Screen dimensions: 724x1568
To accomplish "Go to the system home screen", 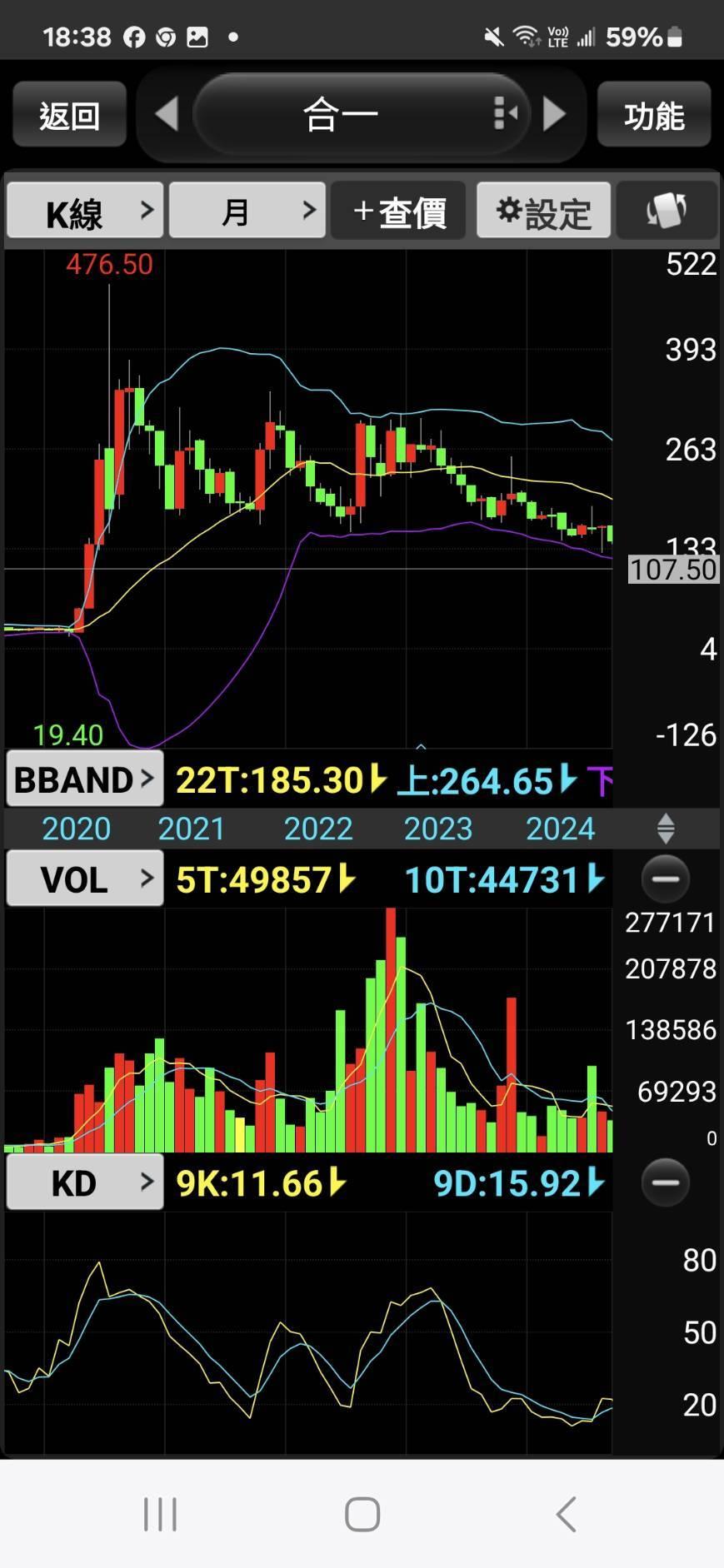I will pos(362,1514).
